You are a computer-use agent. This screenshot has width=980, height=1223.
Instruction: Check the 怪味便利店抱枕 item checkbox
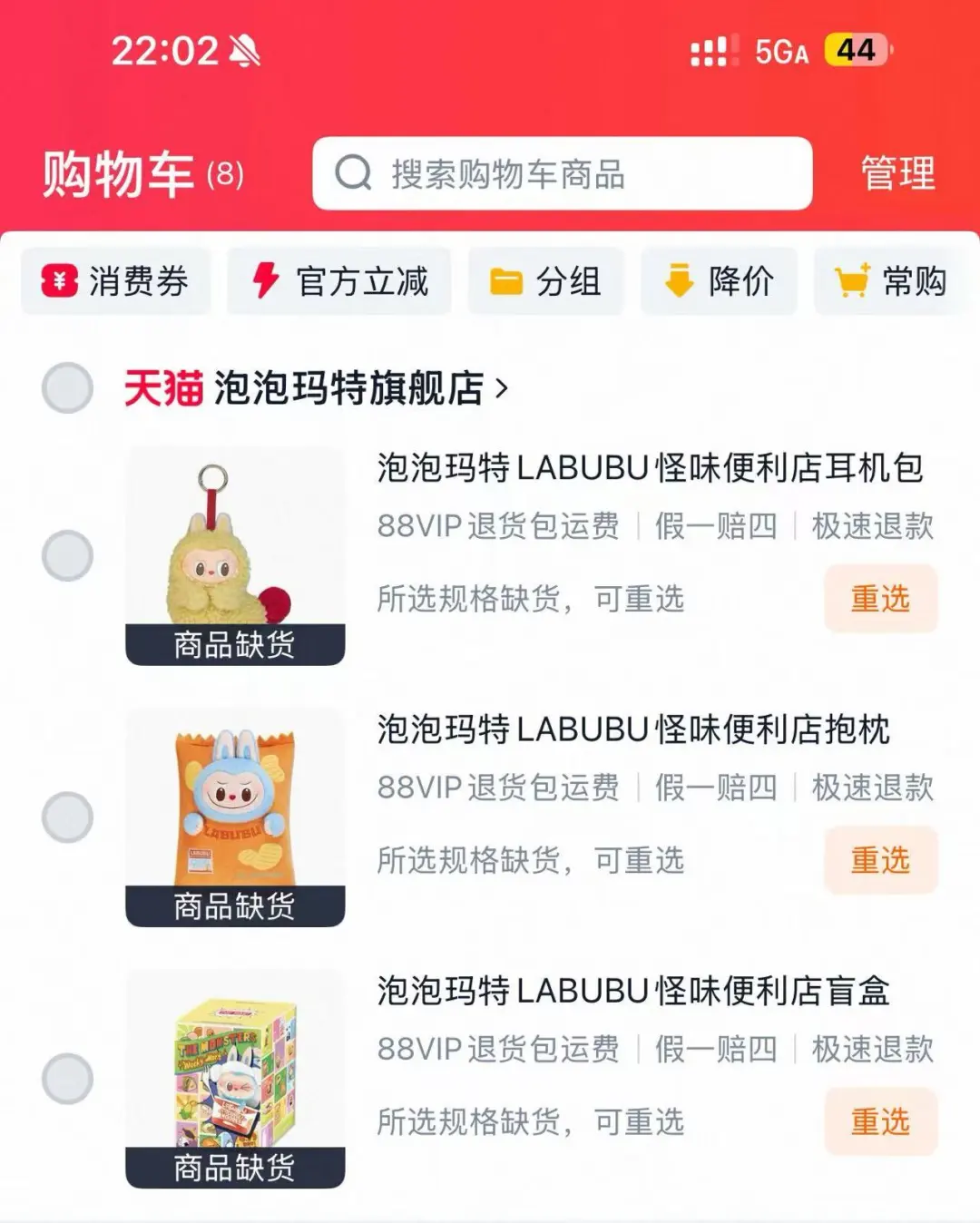pos(68,817)
